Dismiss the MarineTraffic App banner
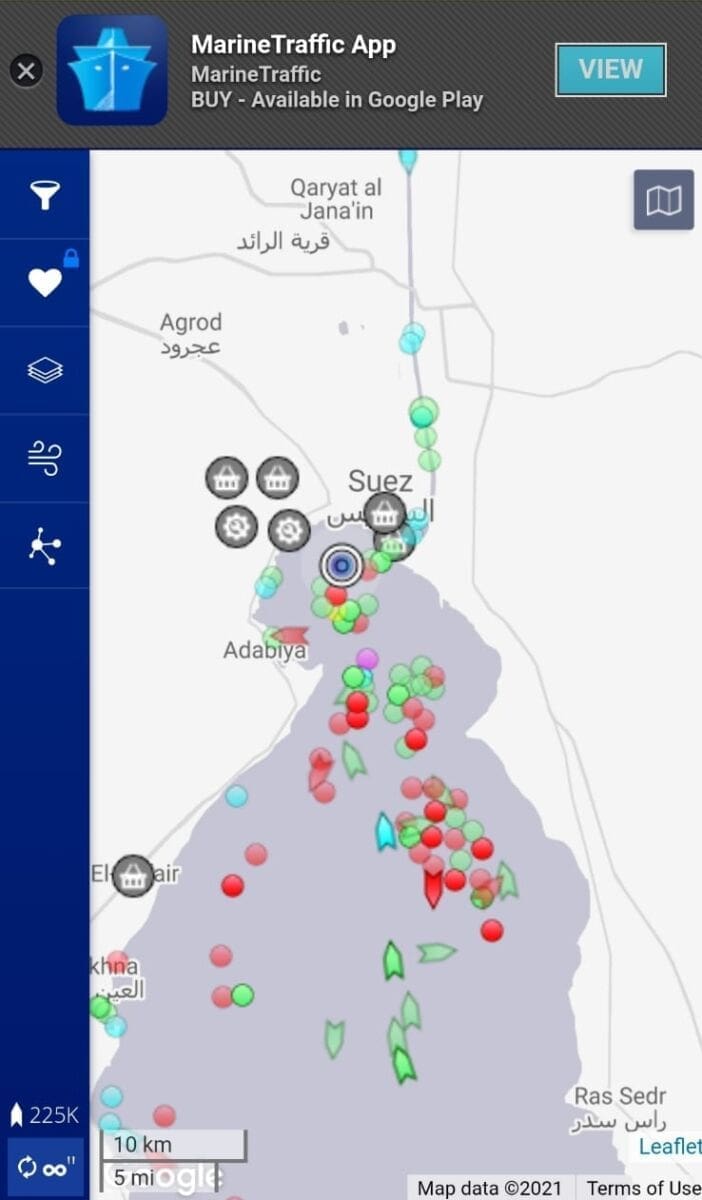702x1200 pixels. [26, 71]
